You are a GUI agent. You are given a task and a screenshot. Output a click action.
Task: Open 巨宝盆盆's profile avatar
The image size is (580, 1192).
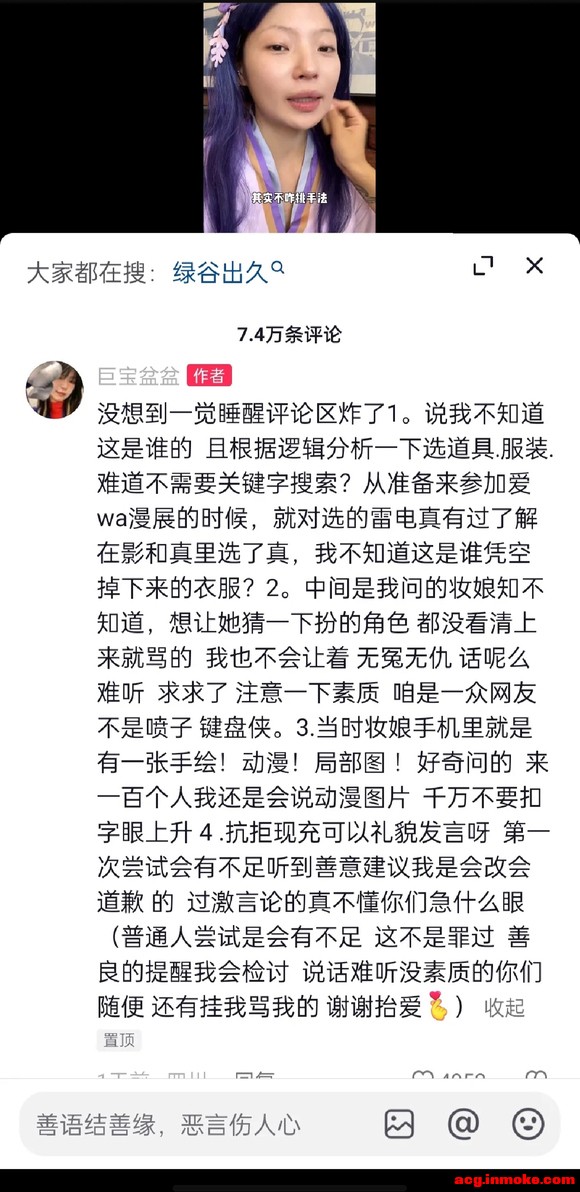[x=55, y=389]
